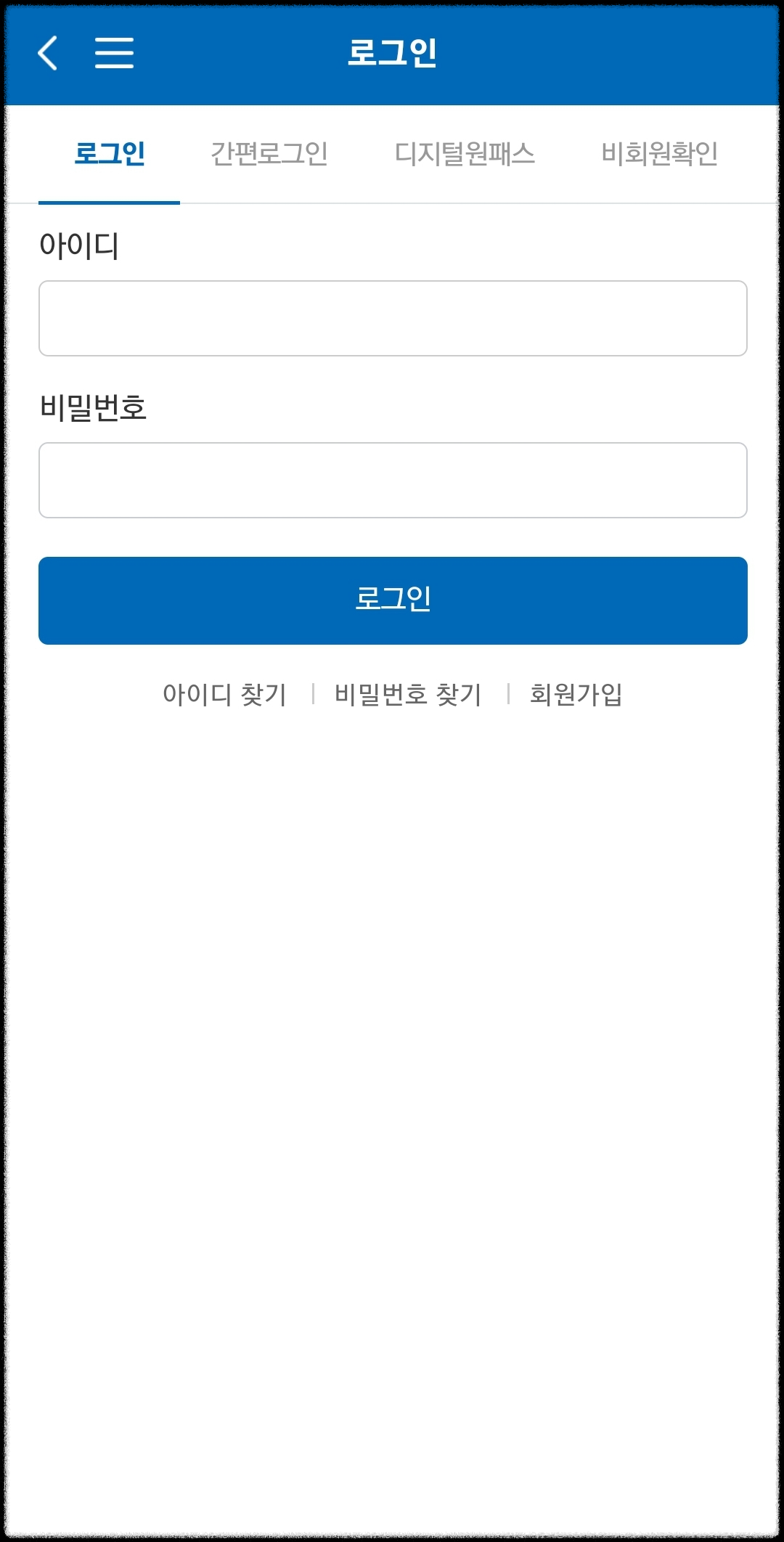Click the back arrow in the header
This screenshot has height=1542, width=784.
coord(48,53)
